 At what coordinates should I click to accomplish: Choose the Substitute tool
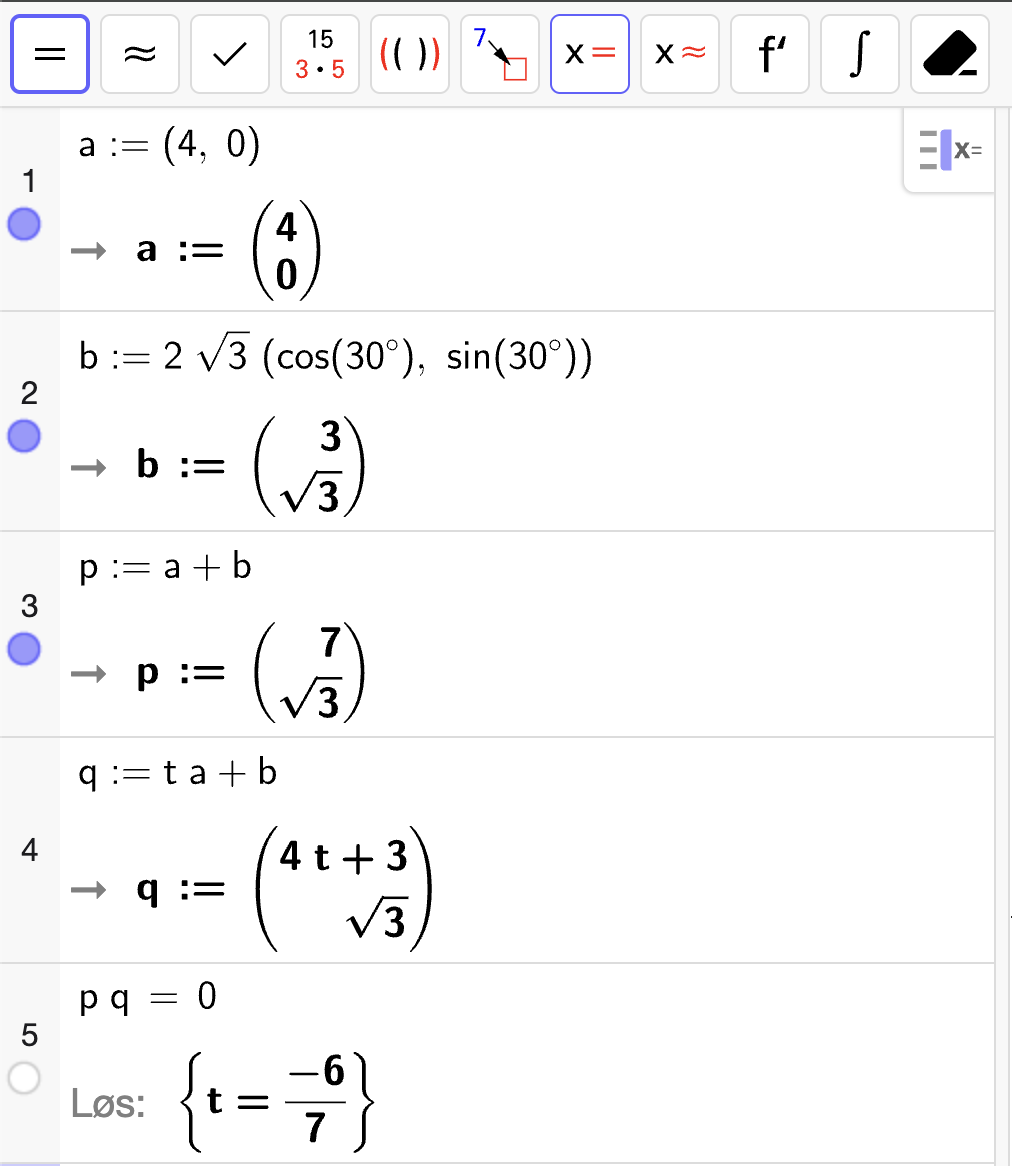[x=500, y=54]
